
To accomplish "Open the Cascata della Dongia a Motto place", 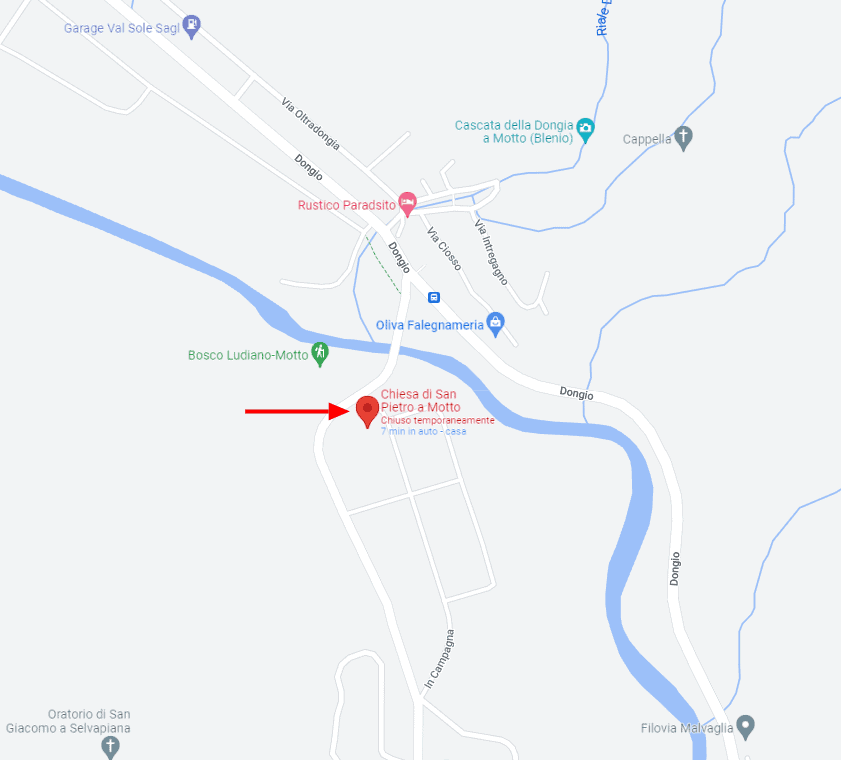I will coord(586,129).
